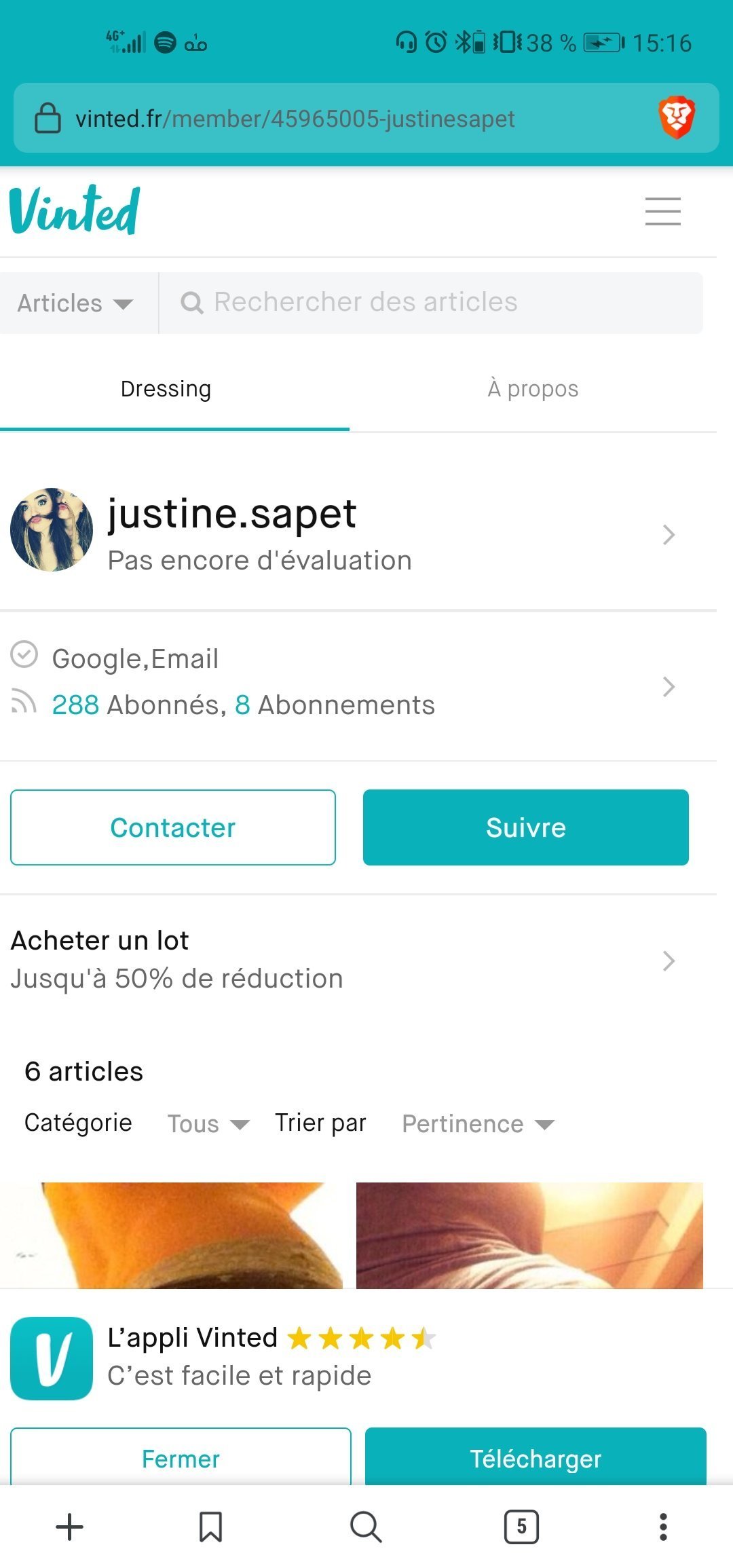
Task: Change sorting from Pertinence
Action: point(478,1124)
